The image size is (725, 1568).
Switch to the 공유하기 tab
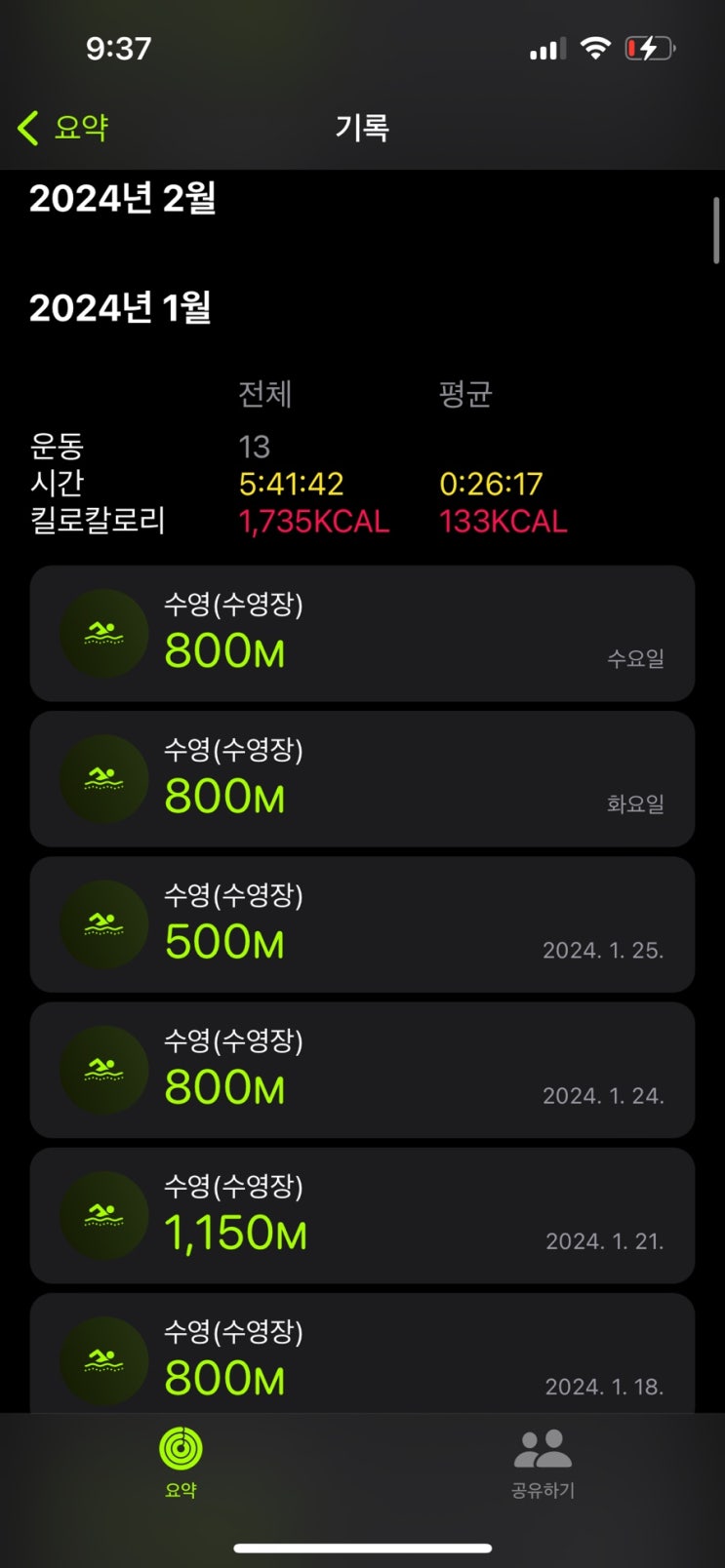click(x=543, y=1462)
